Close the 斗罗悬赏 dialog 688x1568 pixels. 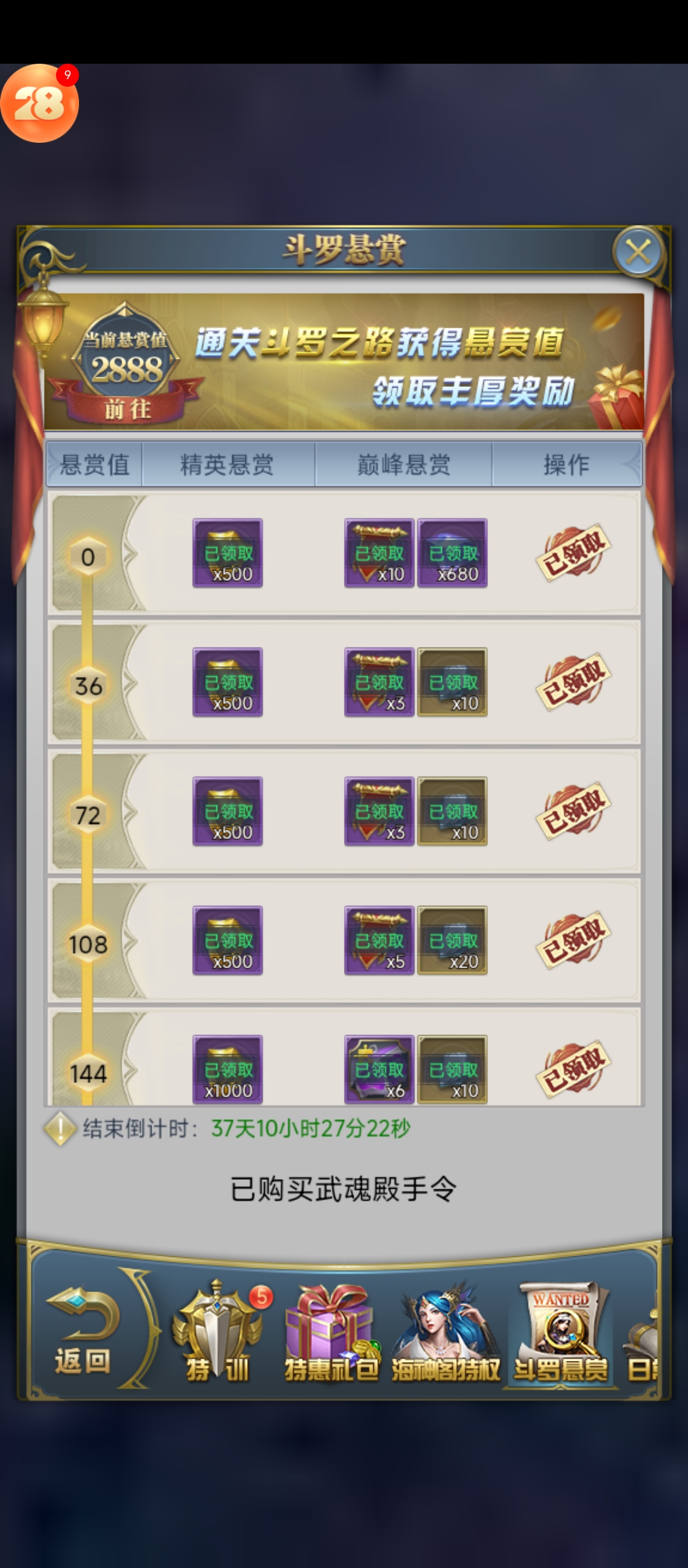(638, 252)
